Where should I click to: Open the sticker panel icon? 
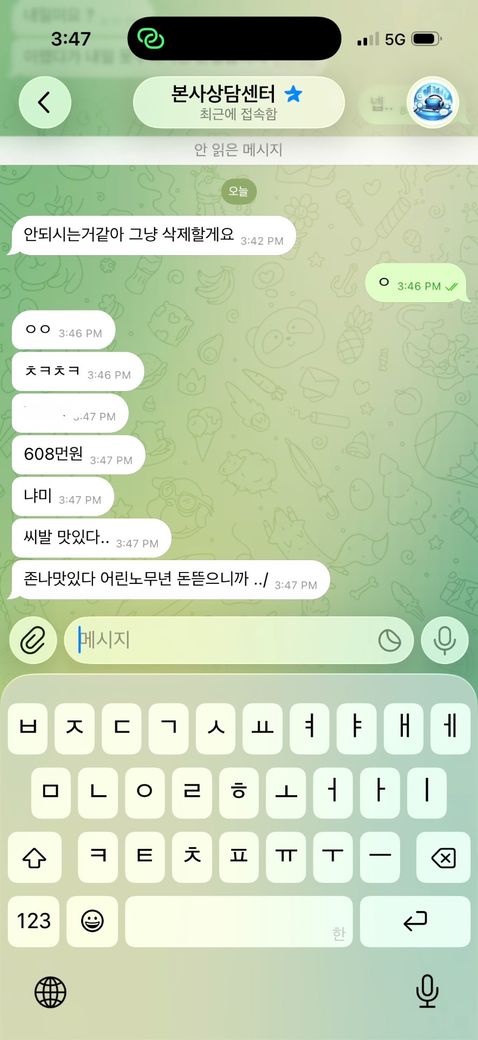389,640
